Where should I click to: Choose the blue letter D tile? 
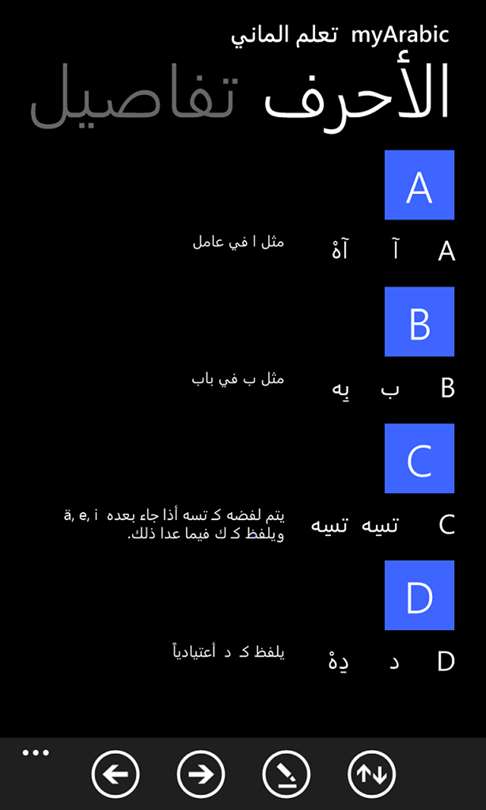pyautogui.click(x=419, y=595)
